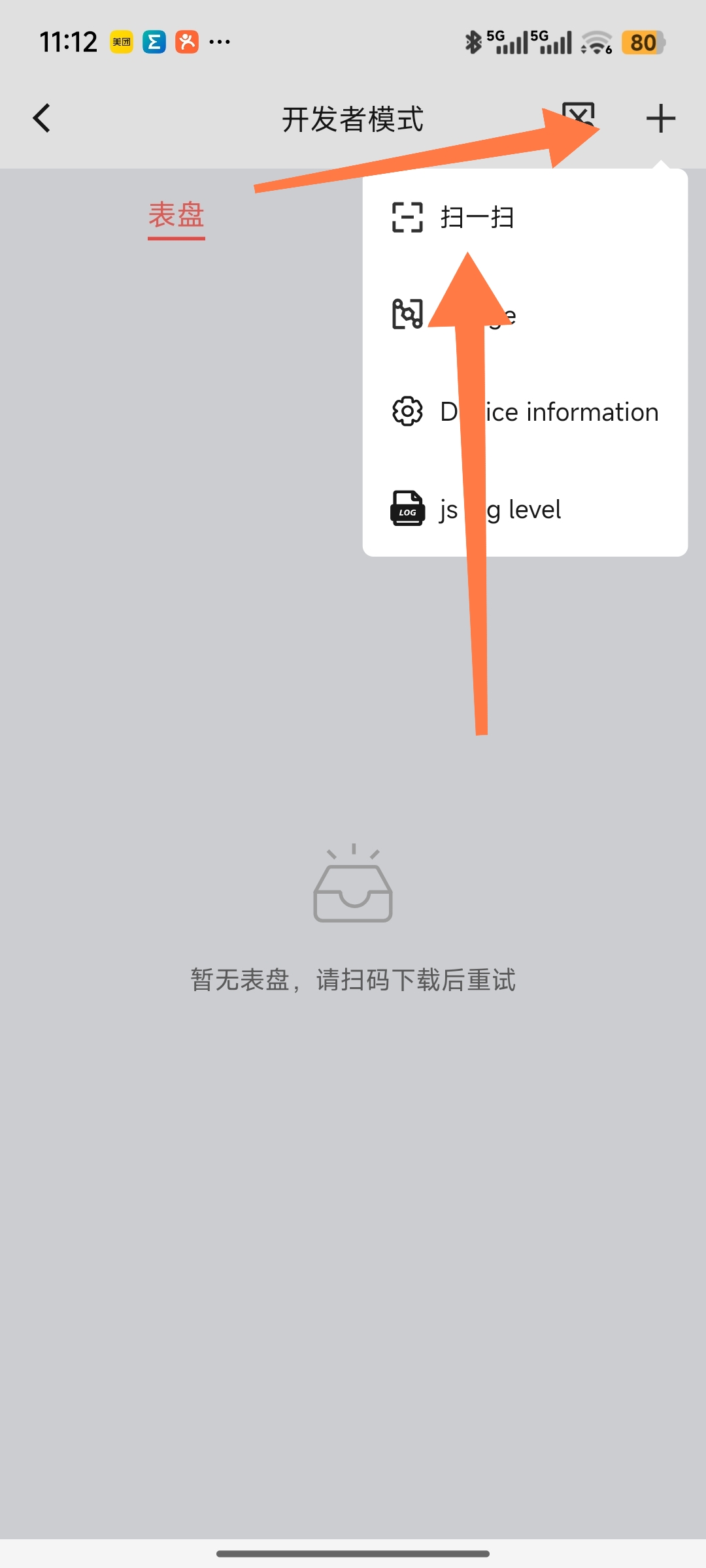Screen dimensions: 706x1568
Task: Go back from 开发者模式 page
Action: (42, 118)
